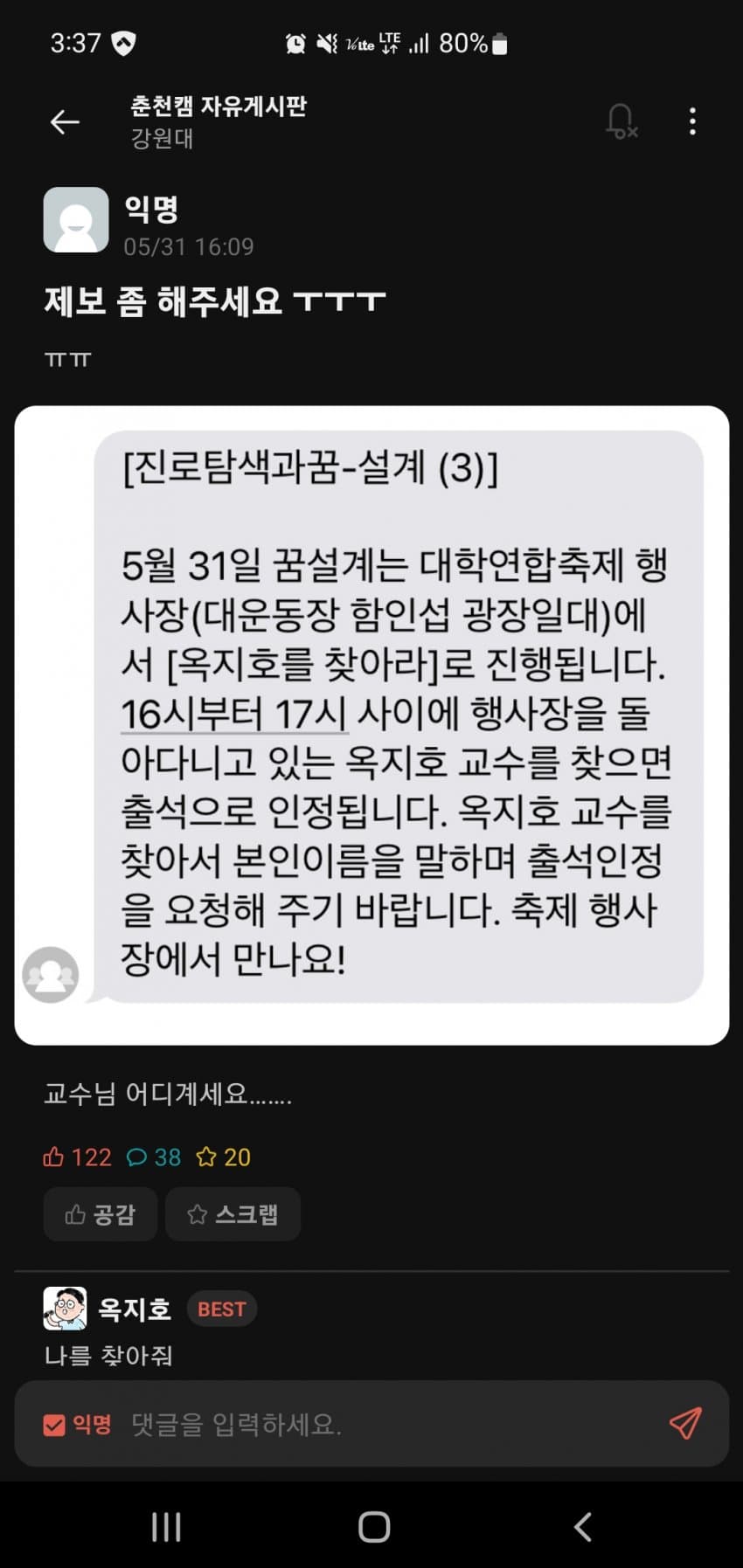Send the comment with paper plane
Viewport: 743px width, 1568px height.
(684, 1423)
